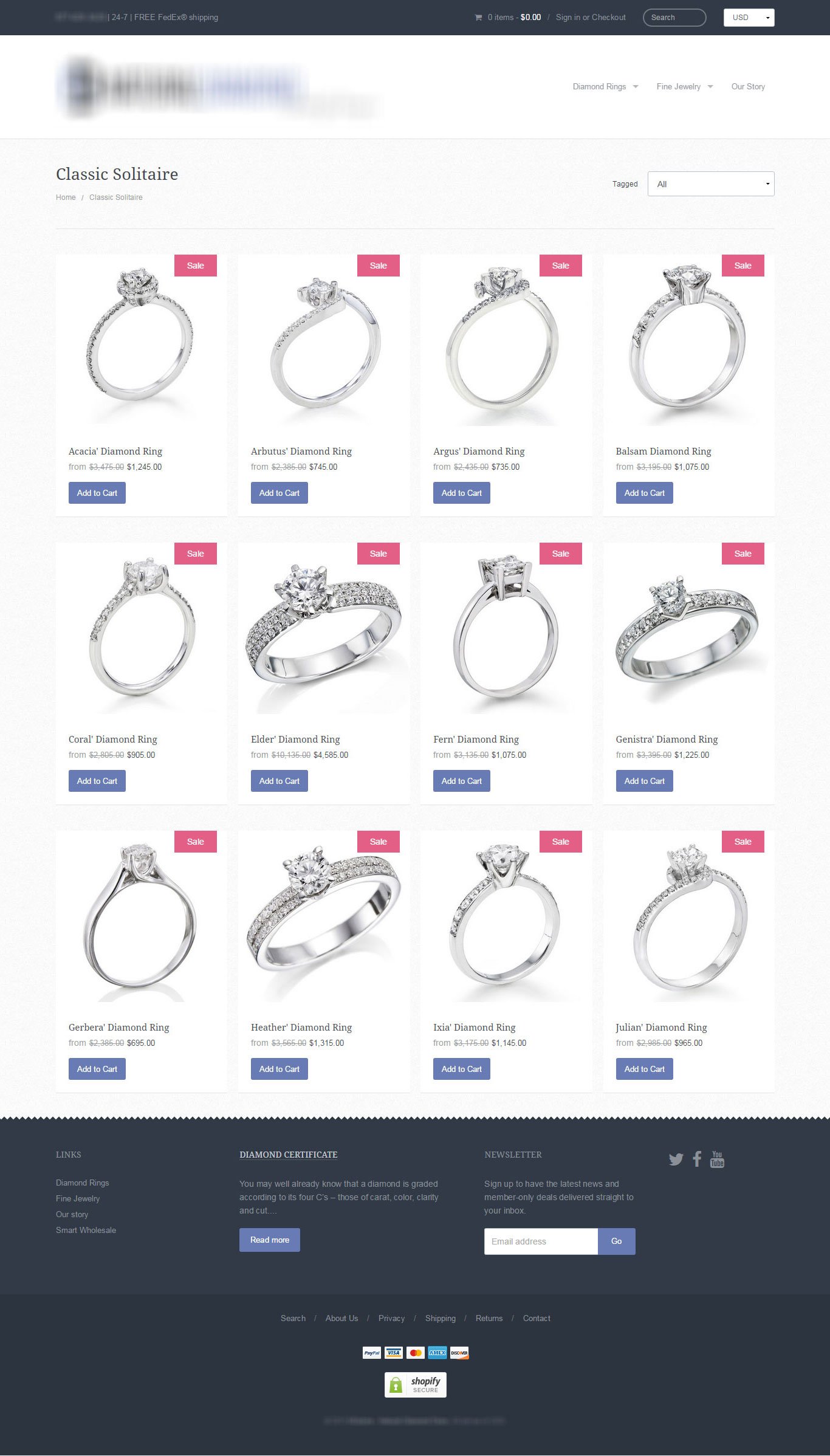Open the search box in header

coord(674,18)
